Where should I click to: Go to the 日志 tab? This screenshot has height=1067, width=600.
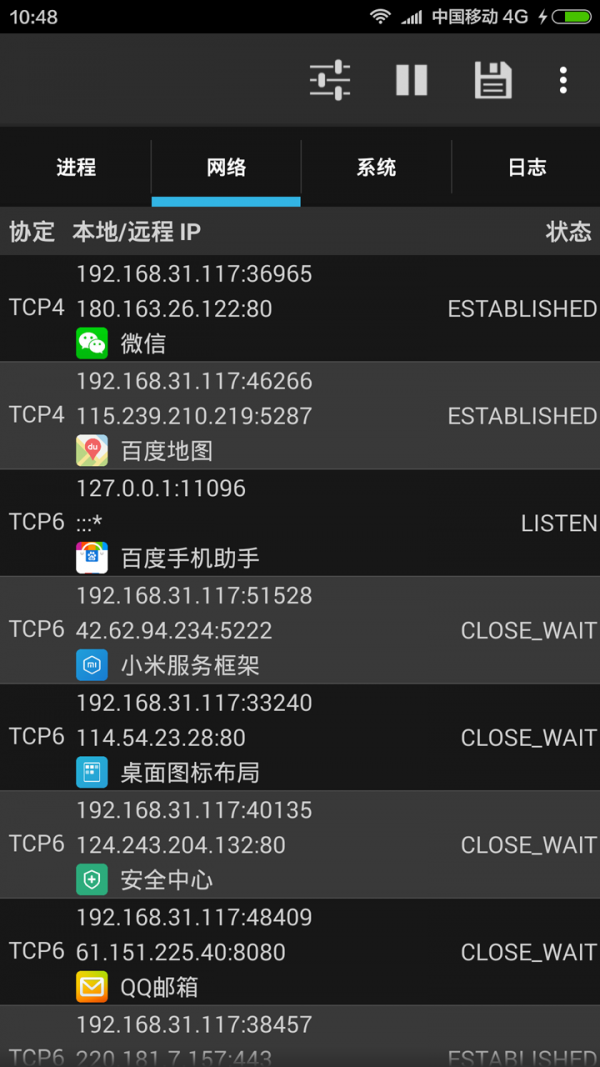[526, 167]
